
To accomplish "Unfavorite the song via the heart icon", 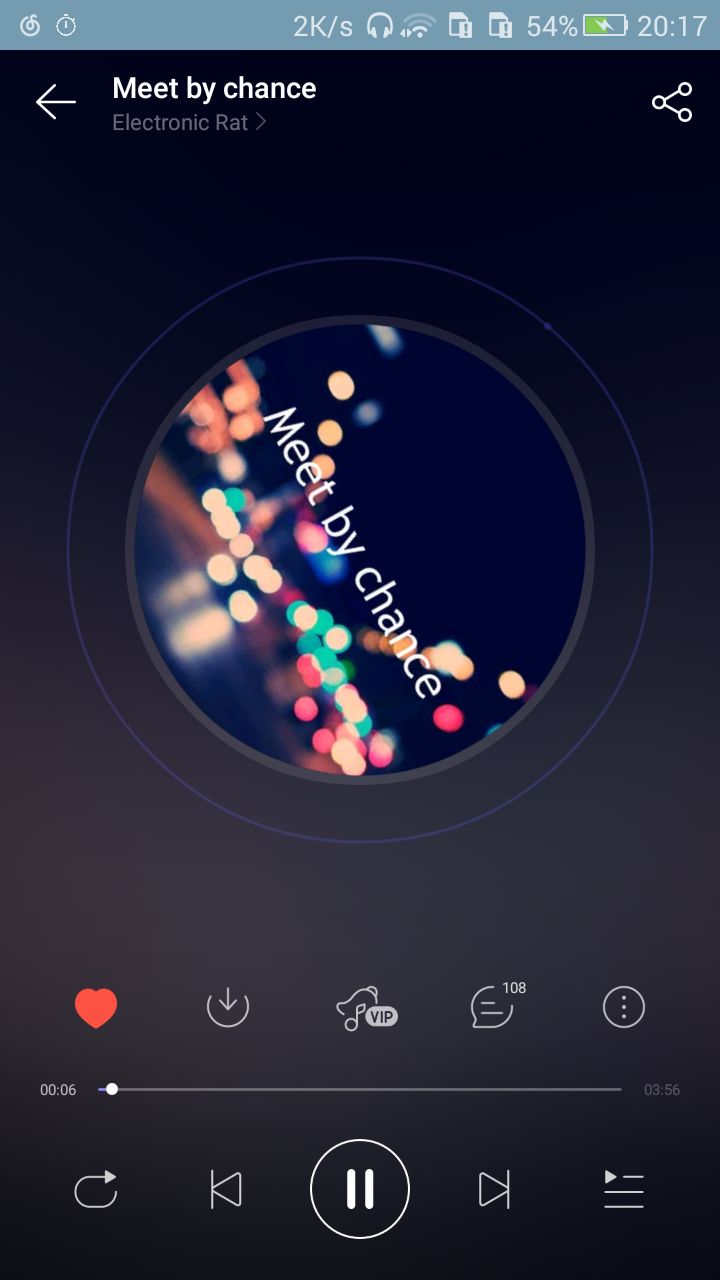I will pyautogui.click(x=96, y=1007).
